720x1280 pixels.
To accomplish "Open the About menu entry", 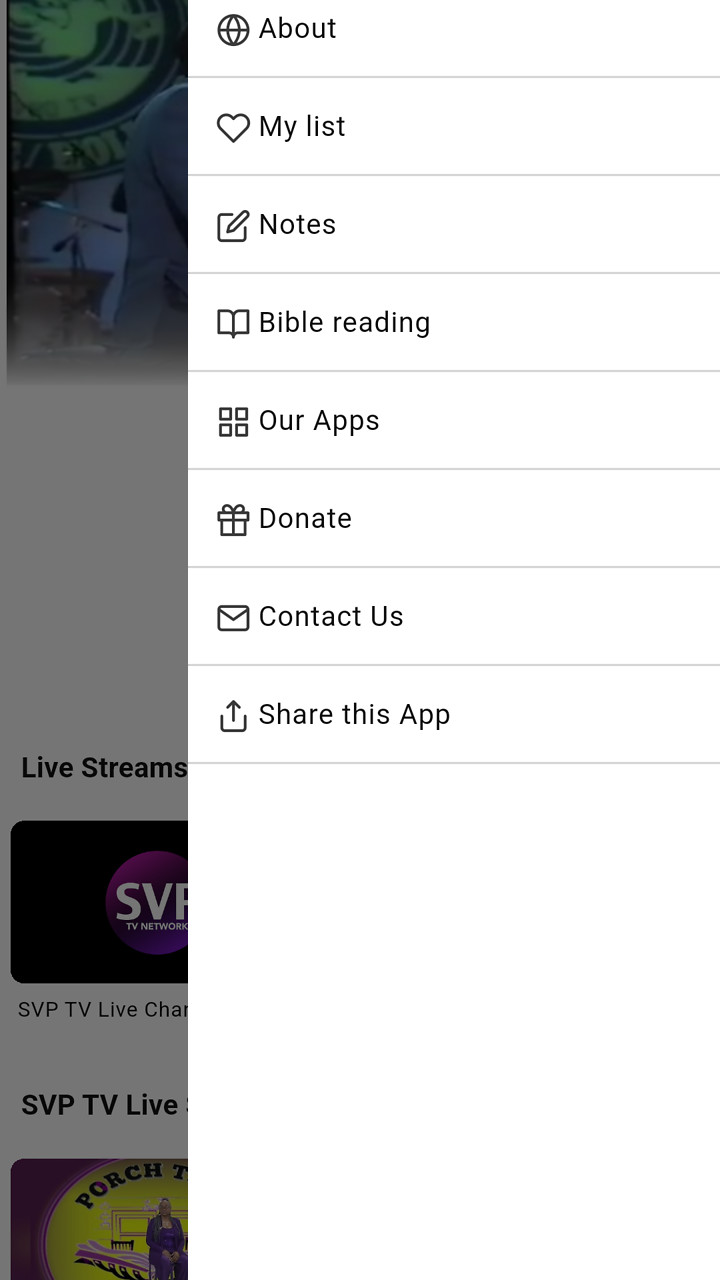I will [x=297, y=30].
